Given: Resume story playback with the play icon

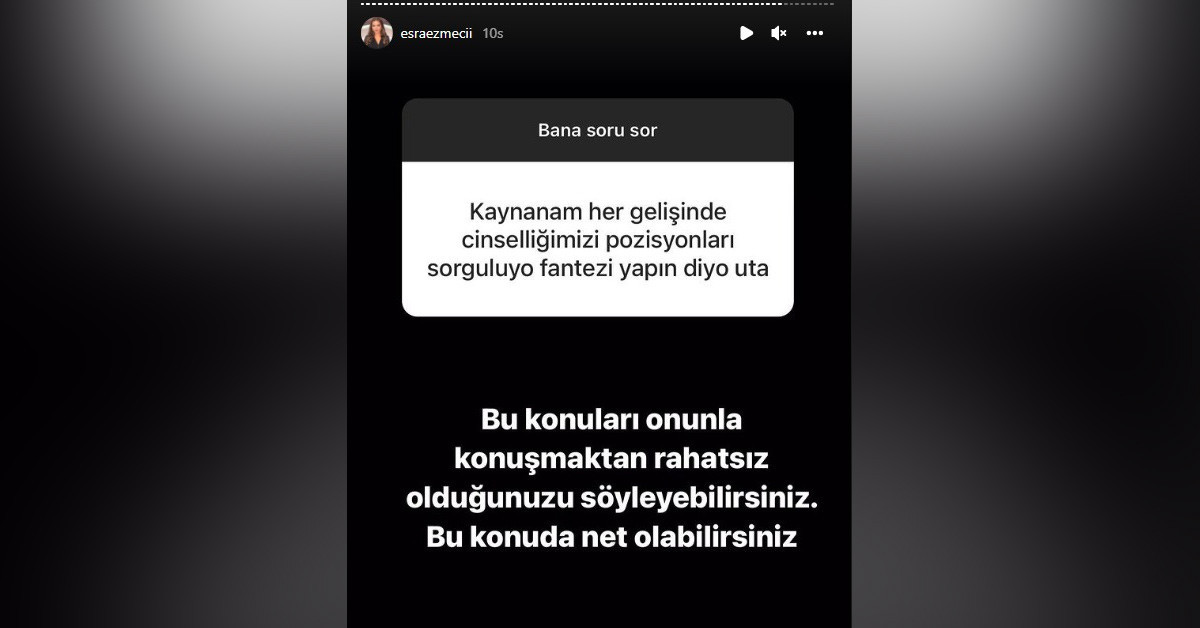Looking at the screenshot, I should (746, 33).
